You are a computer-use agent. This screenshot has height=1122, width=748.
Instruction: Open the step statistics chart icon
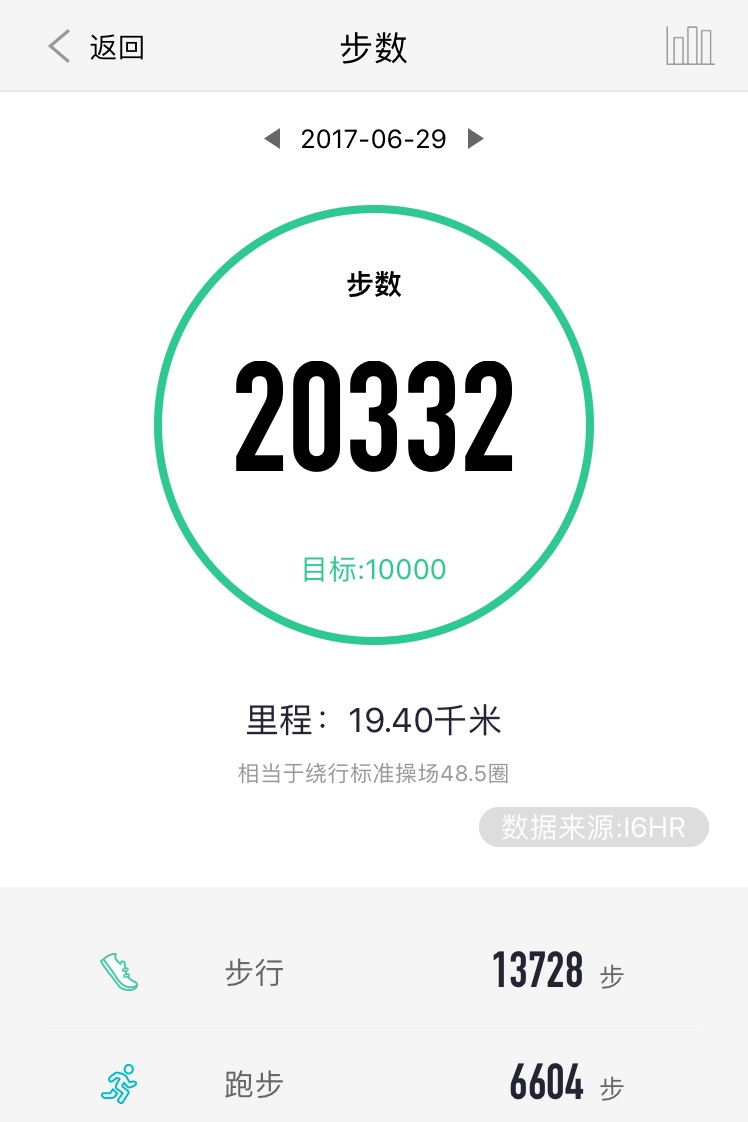point(690,46)
